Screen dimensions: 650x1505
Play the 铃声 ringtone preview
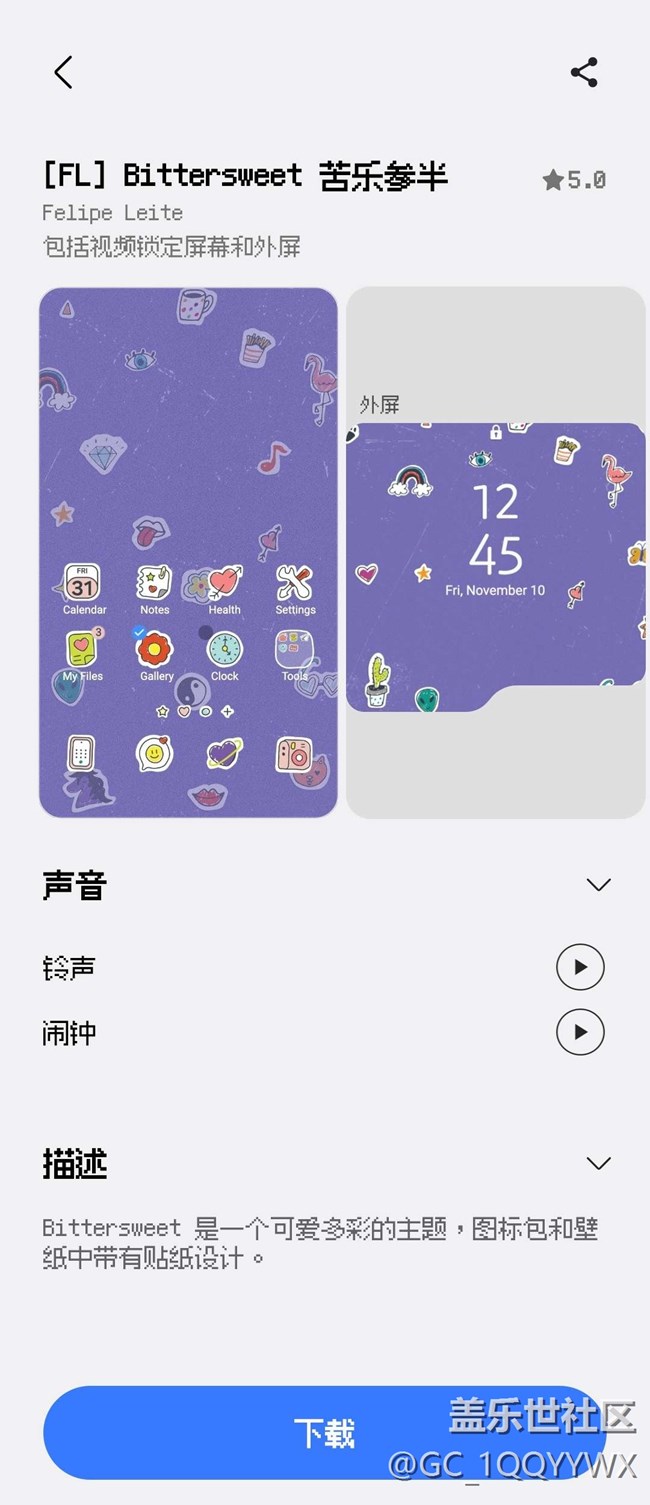pos(580,967)
